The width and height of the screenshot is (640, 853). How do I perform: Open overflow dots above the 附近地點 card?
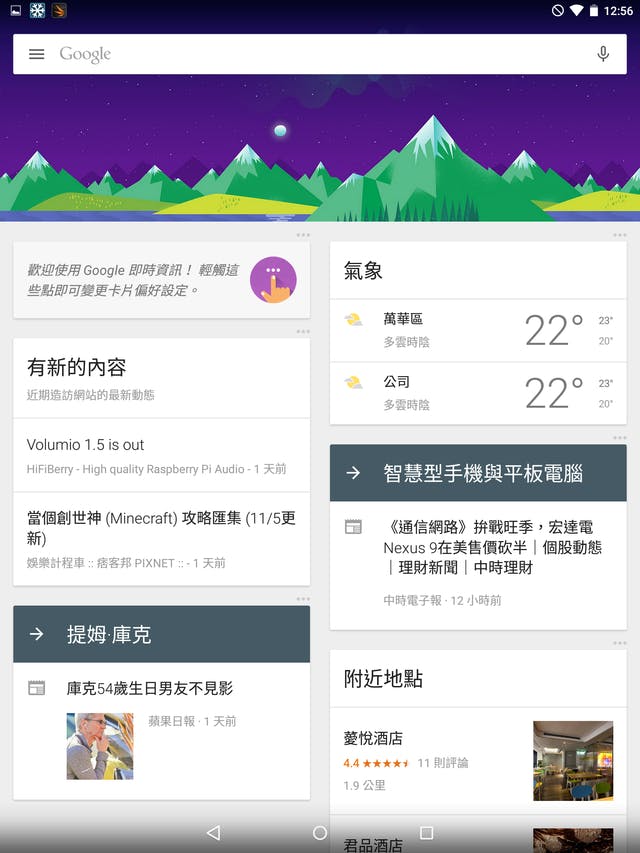(620, 643)
